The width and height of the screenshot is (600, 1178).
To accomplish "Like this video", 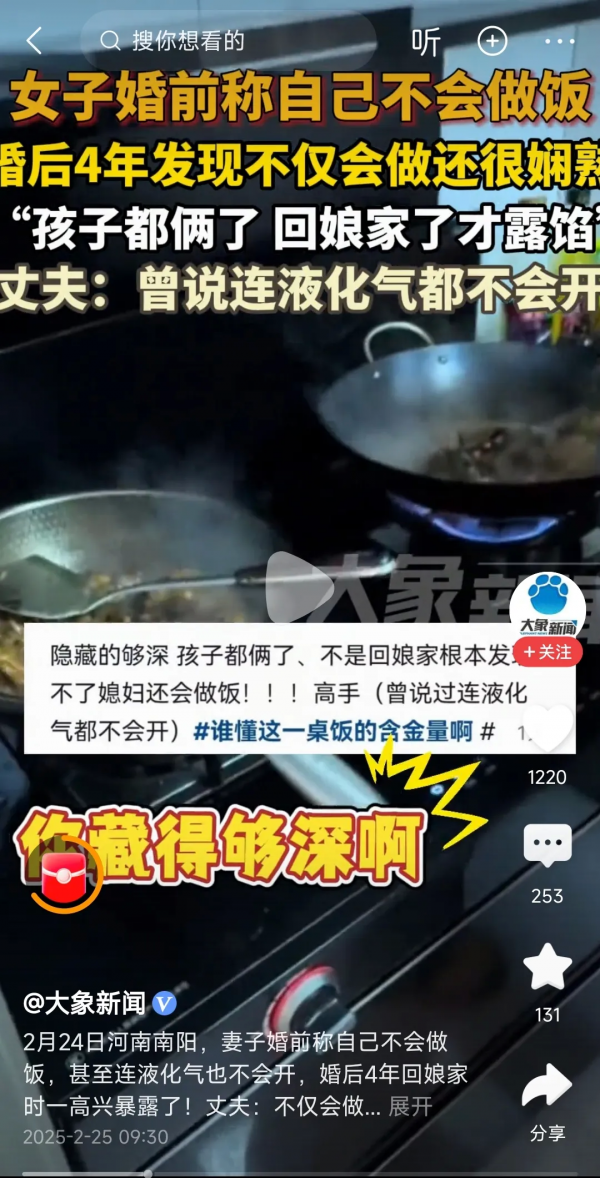I will point(547,730).
